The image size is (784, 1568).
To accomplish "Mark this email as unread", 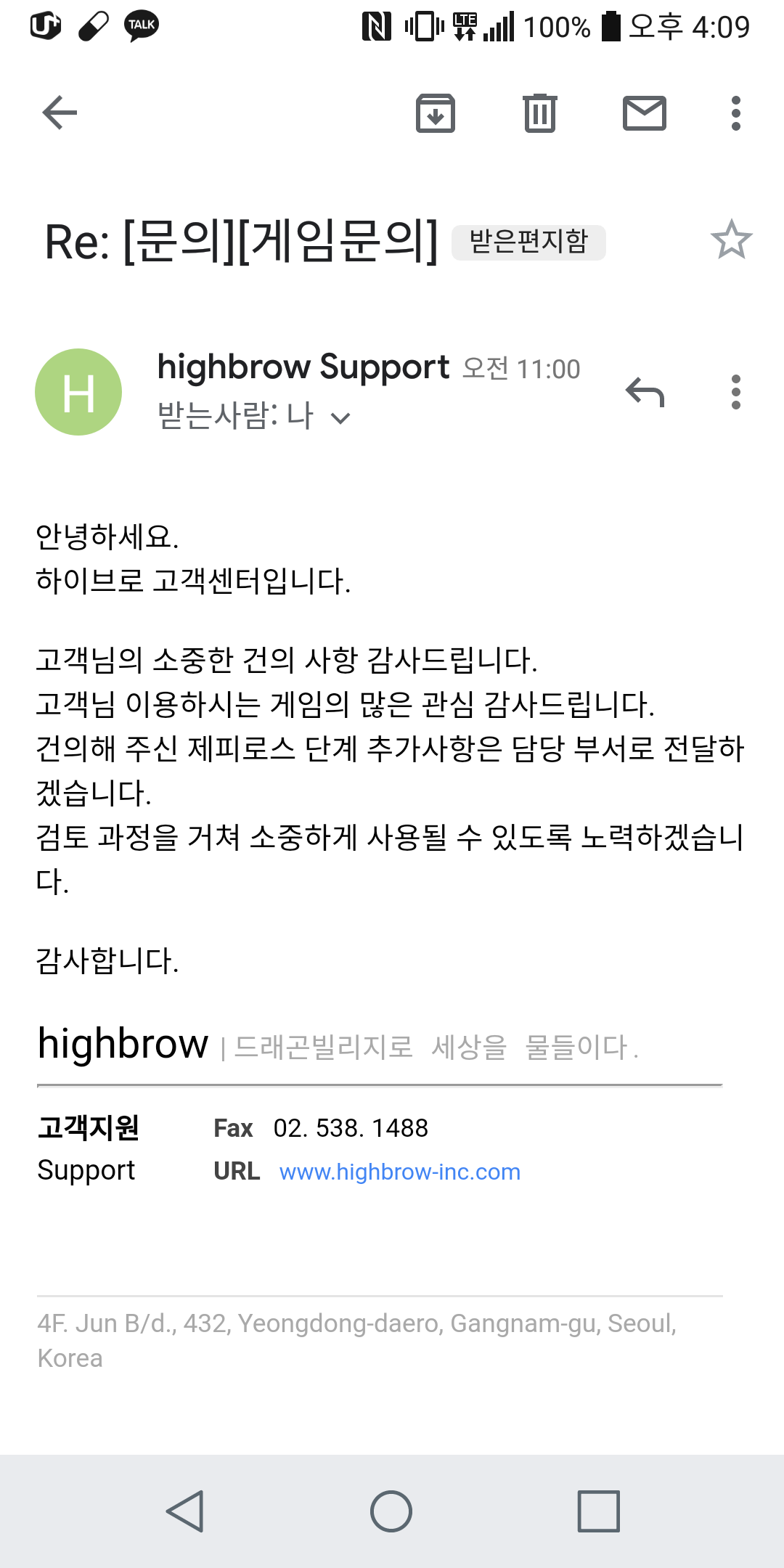I will tap(645, 113).
